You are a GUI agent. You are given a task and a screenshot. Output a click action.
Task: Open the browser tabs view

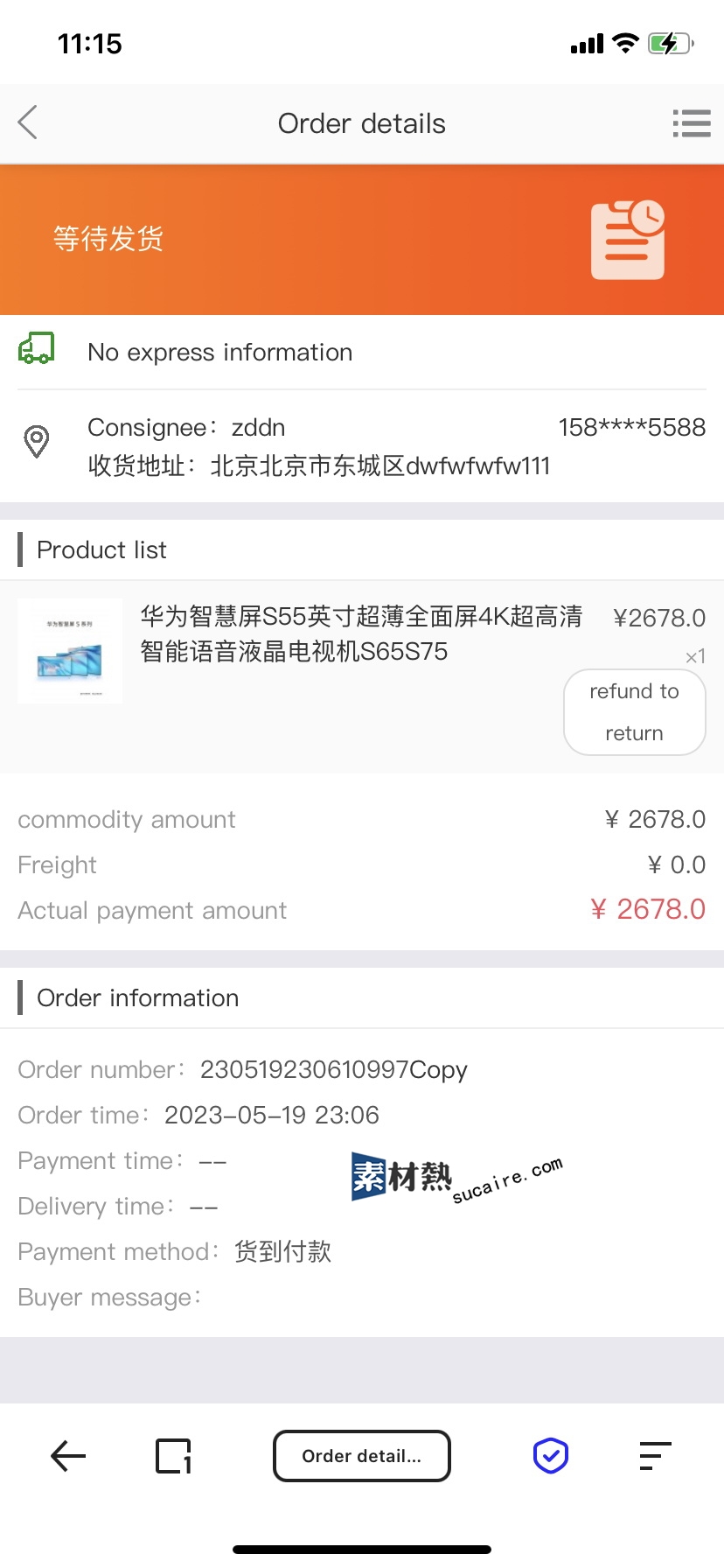pos(173,1456)
